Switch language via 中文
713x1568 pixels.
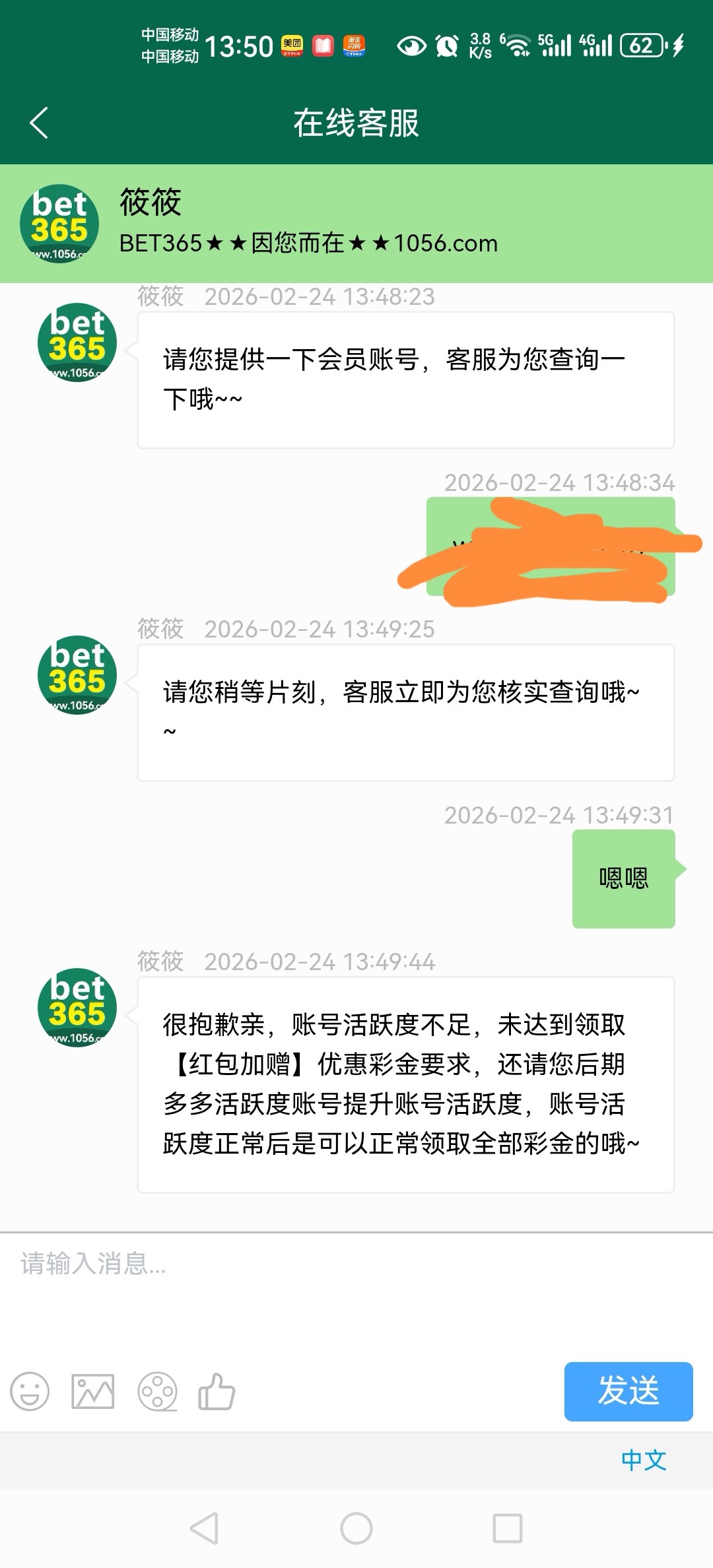644,1460
